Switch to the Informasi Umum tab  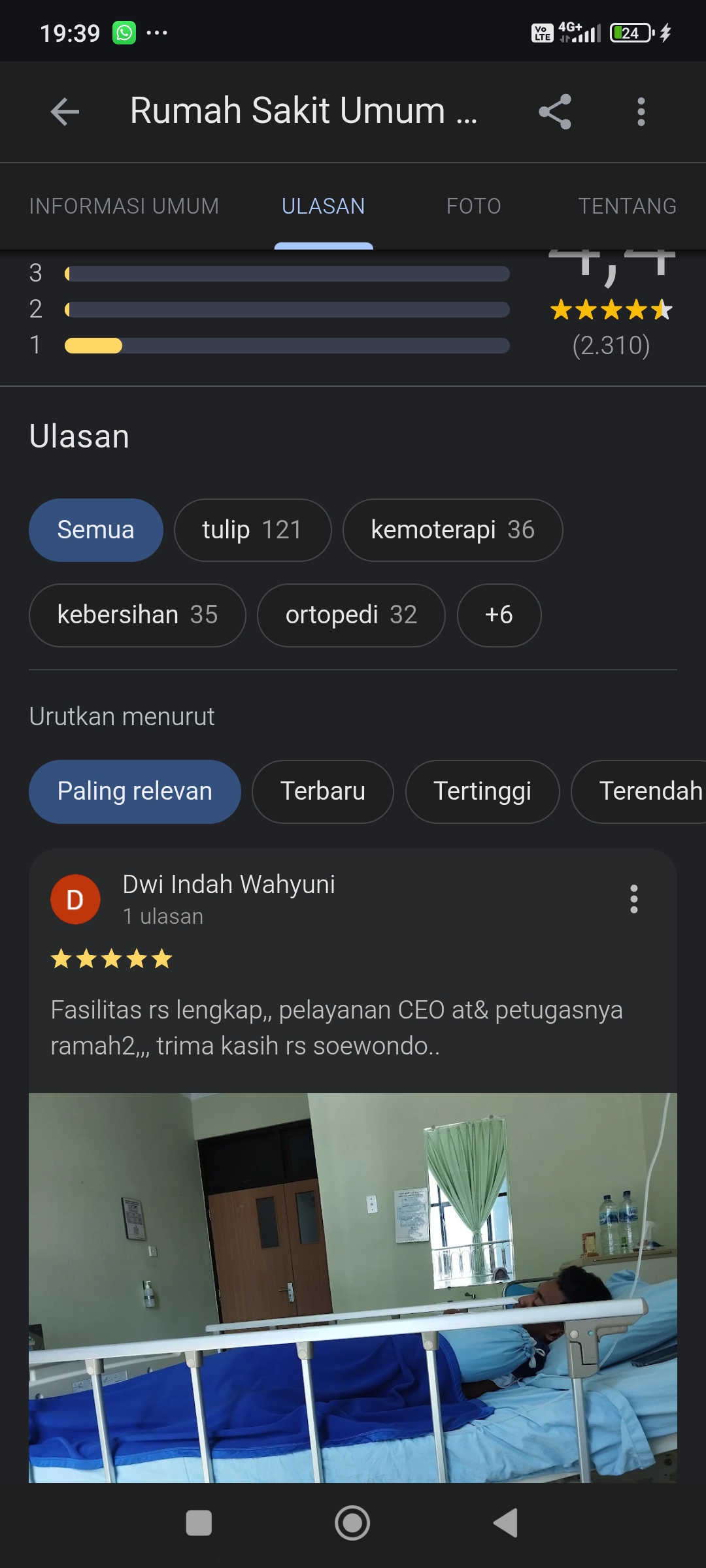124,206
